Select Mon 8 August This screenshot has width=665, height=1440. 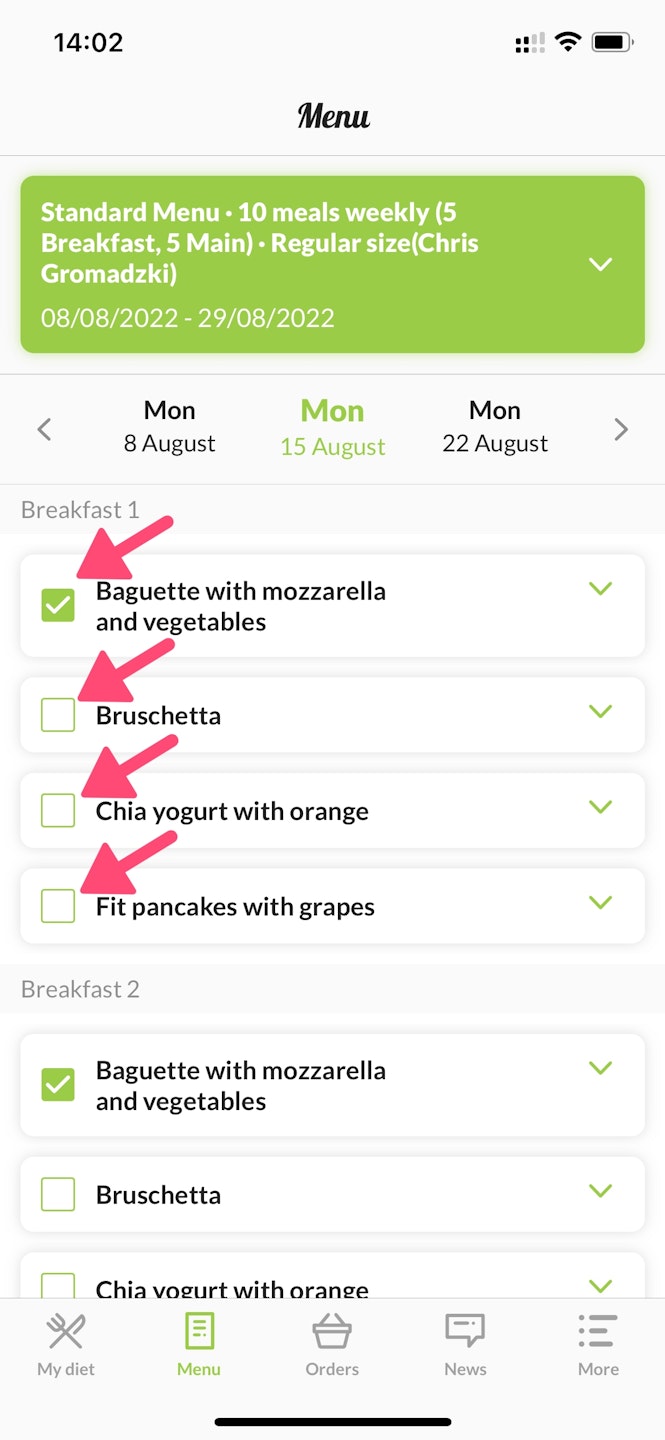pos(169,427)
